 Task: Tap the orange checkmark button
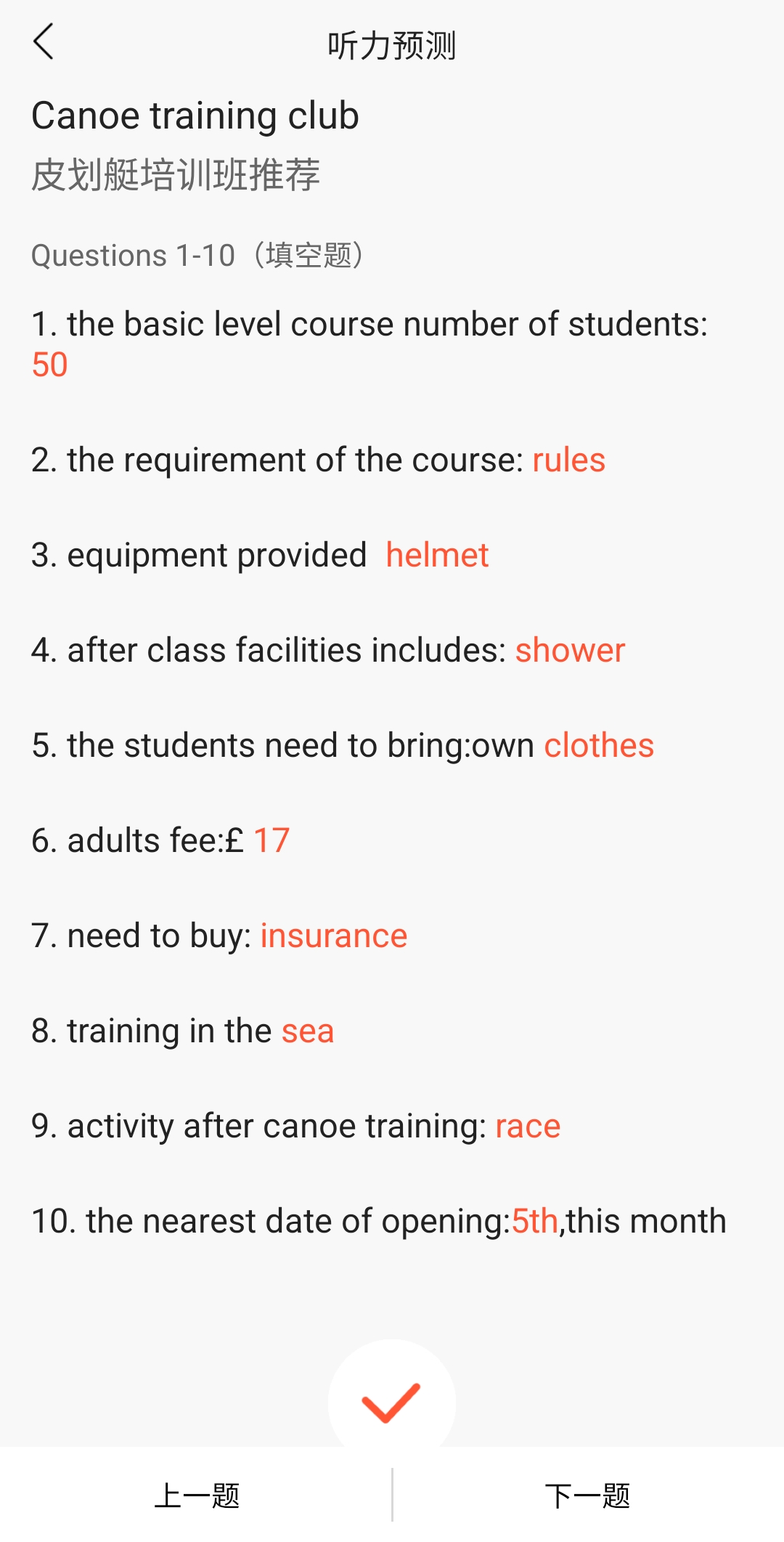click(391, 1402)
